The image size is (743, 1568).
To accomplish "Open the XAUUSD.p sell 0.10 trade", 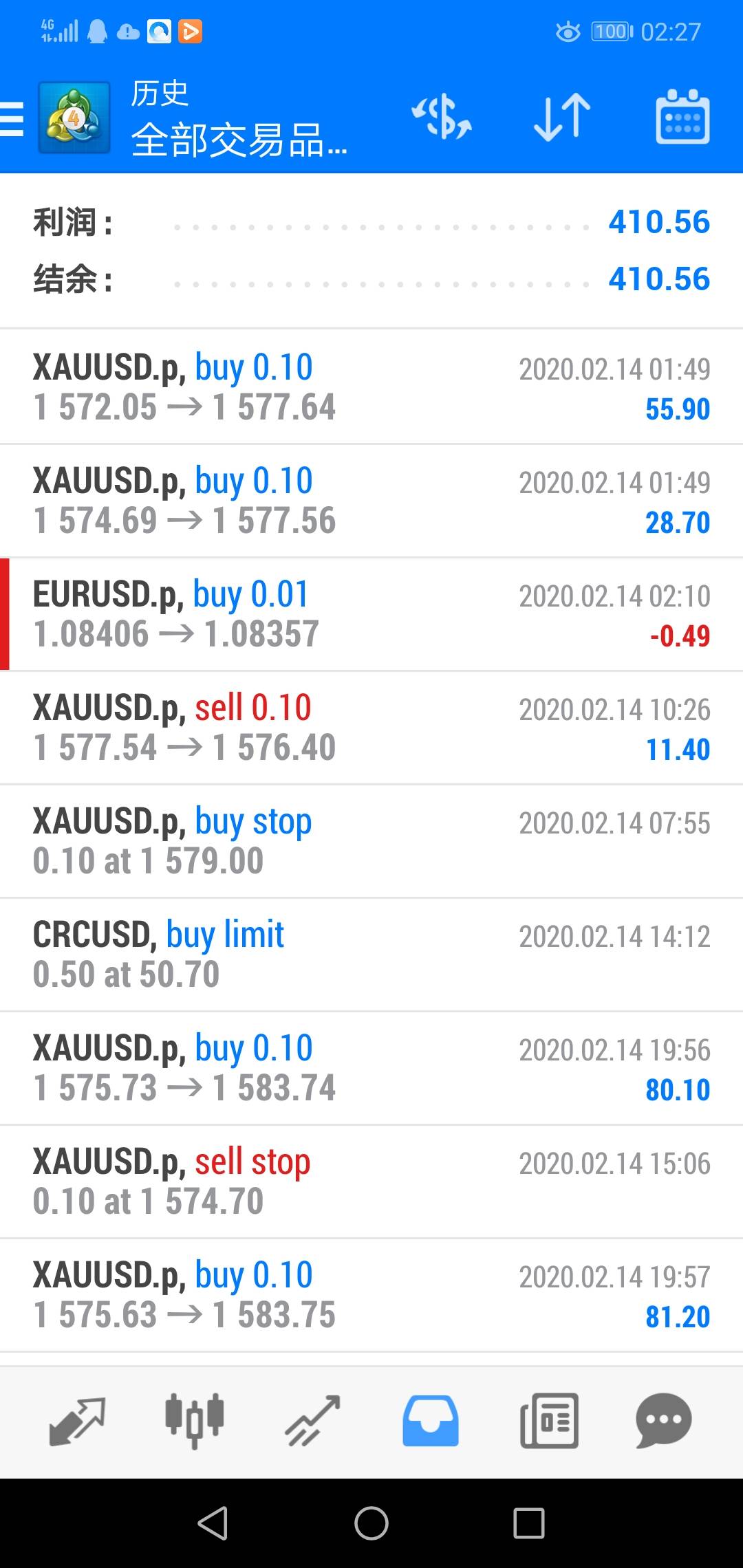I will [x=371, y=728].
